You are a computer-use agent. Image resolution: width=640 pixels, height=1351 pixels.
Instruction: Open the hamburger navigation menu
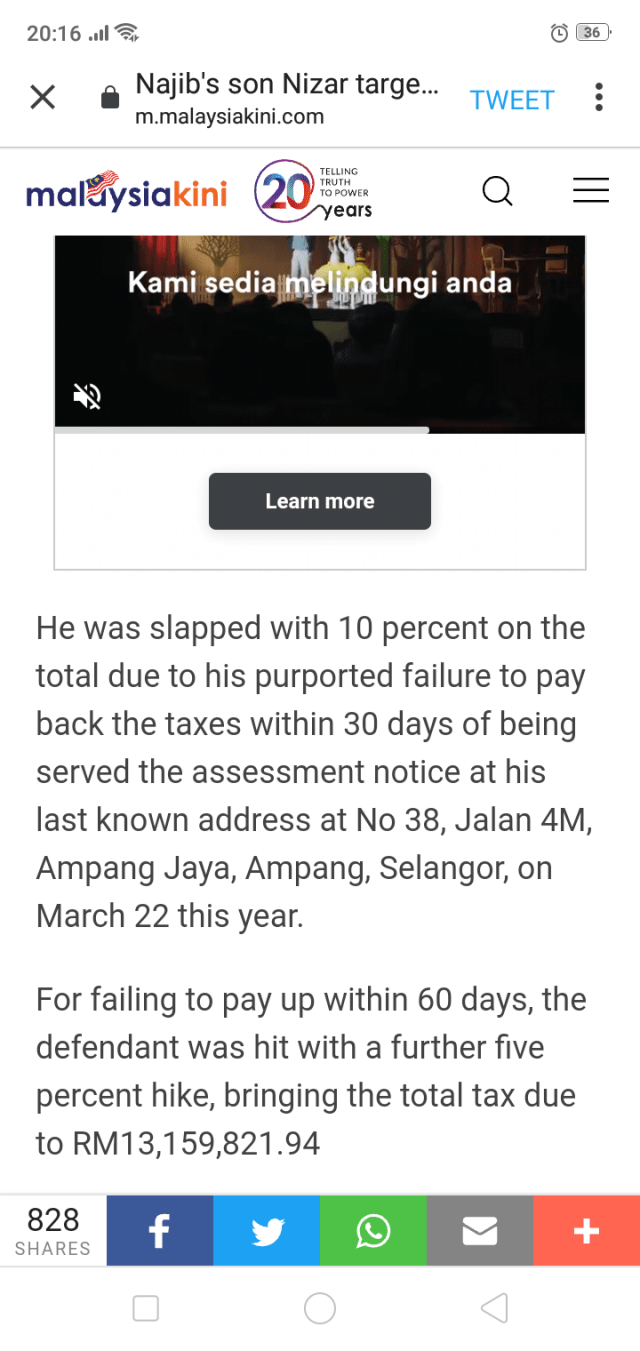(591, 190)
